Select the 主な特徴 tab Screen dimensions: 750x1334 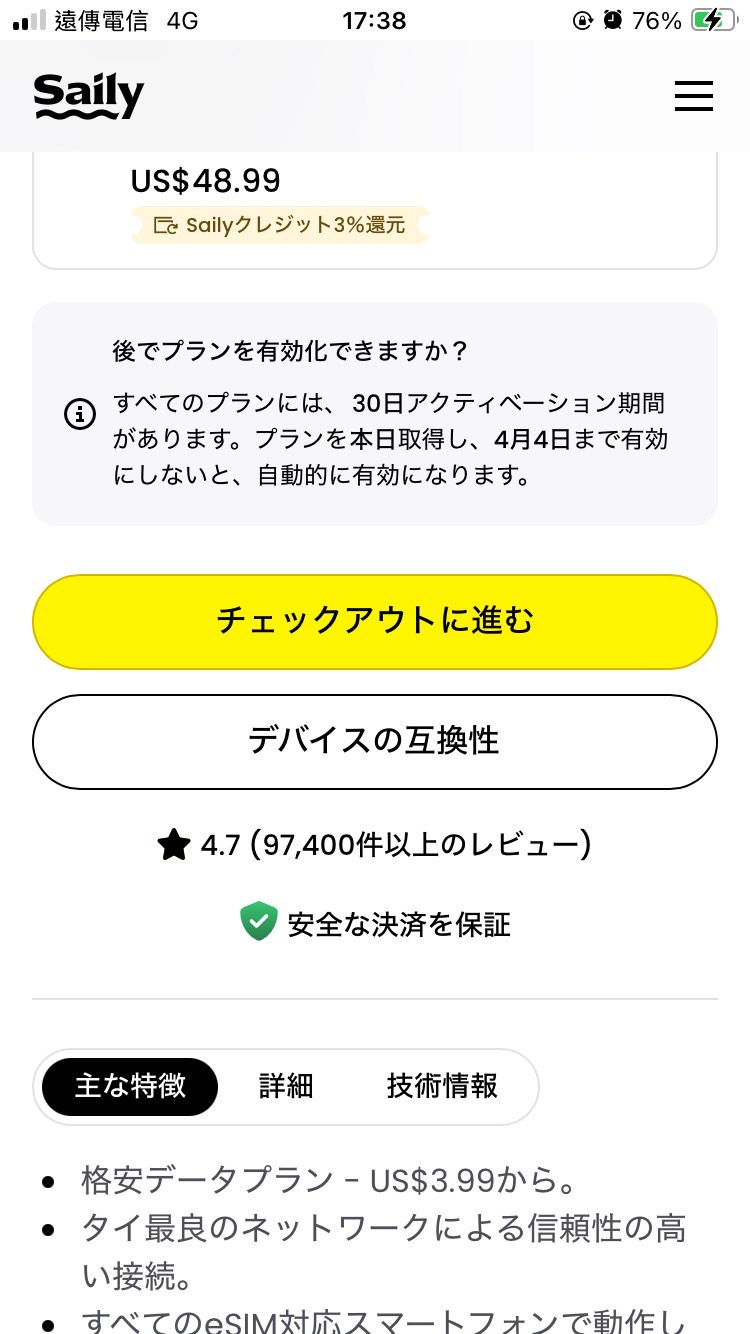[130, 1086]
